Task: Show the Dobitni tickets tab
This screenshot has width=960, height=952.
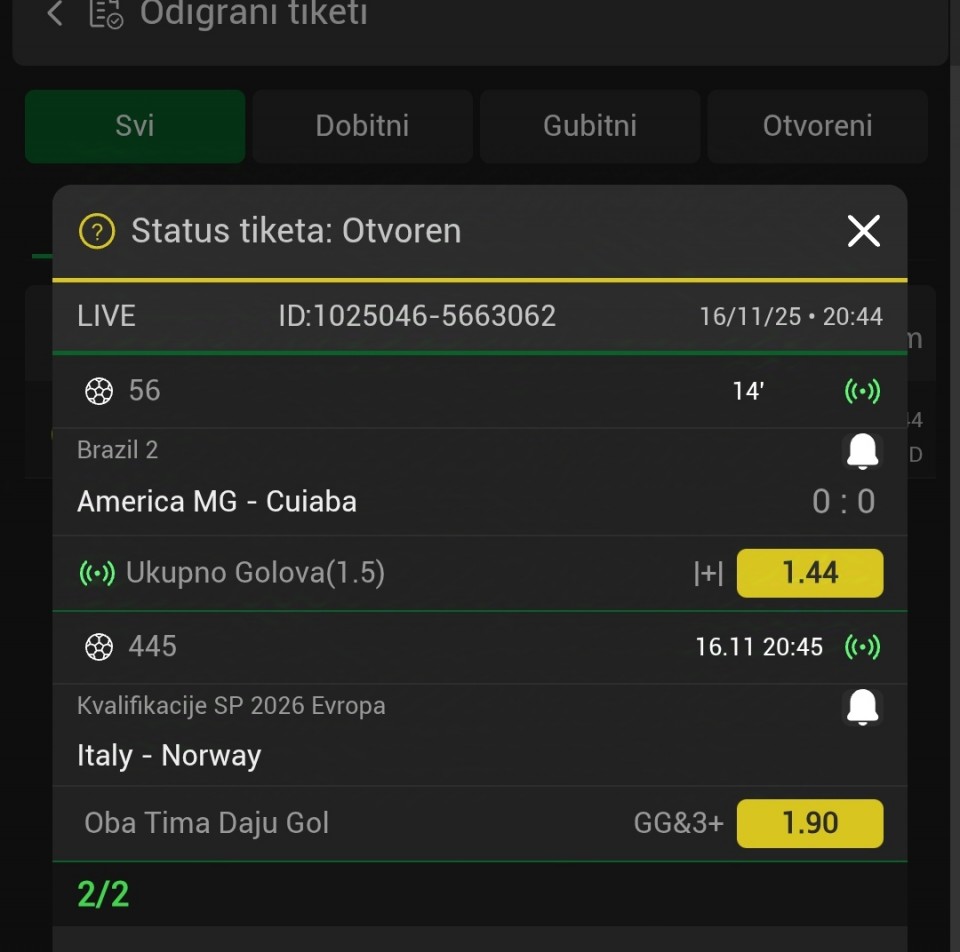Action: coord(362,126)
